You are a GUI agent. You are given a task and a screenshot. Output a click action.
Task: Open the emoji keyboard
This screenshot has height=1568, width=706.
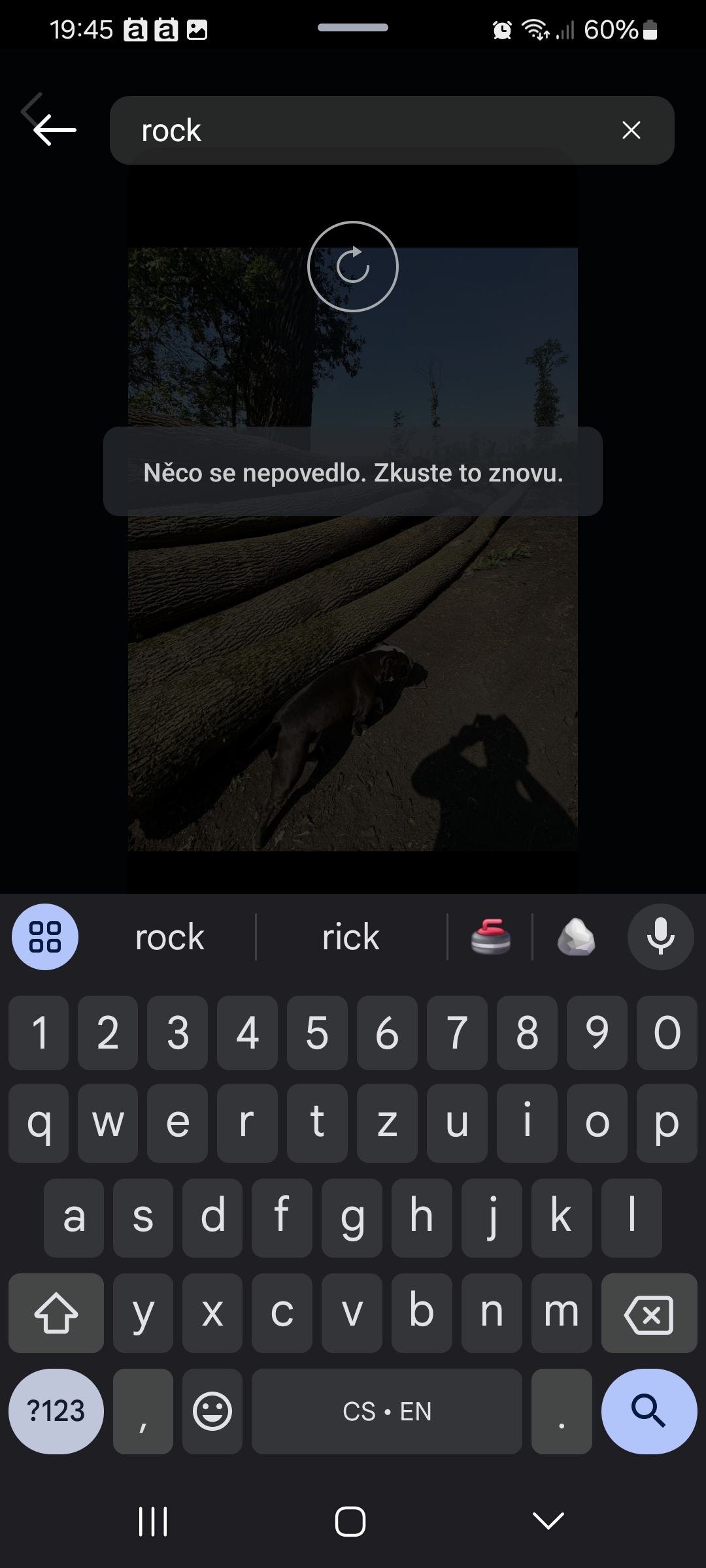click(x=212, y=1411)
